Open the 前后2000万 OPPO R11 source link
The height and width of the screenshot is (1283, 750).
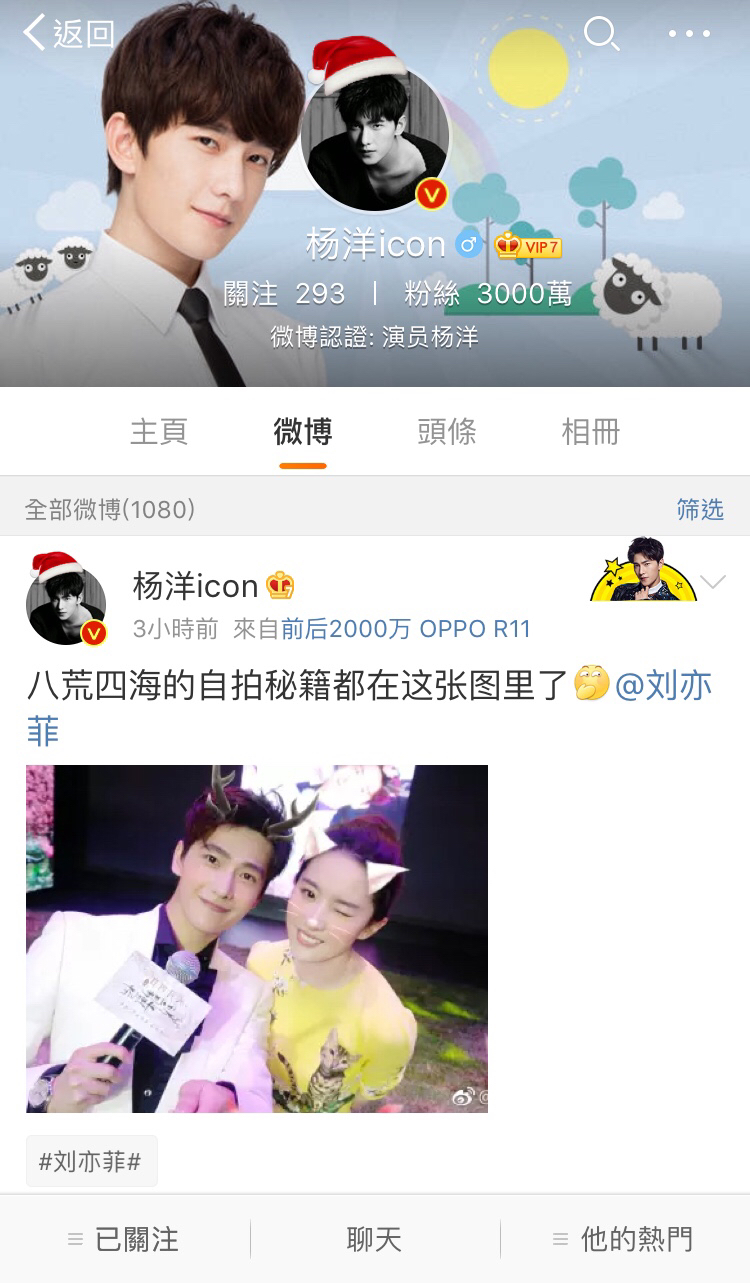pyautogui.click(x=406, y=629)
